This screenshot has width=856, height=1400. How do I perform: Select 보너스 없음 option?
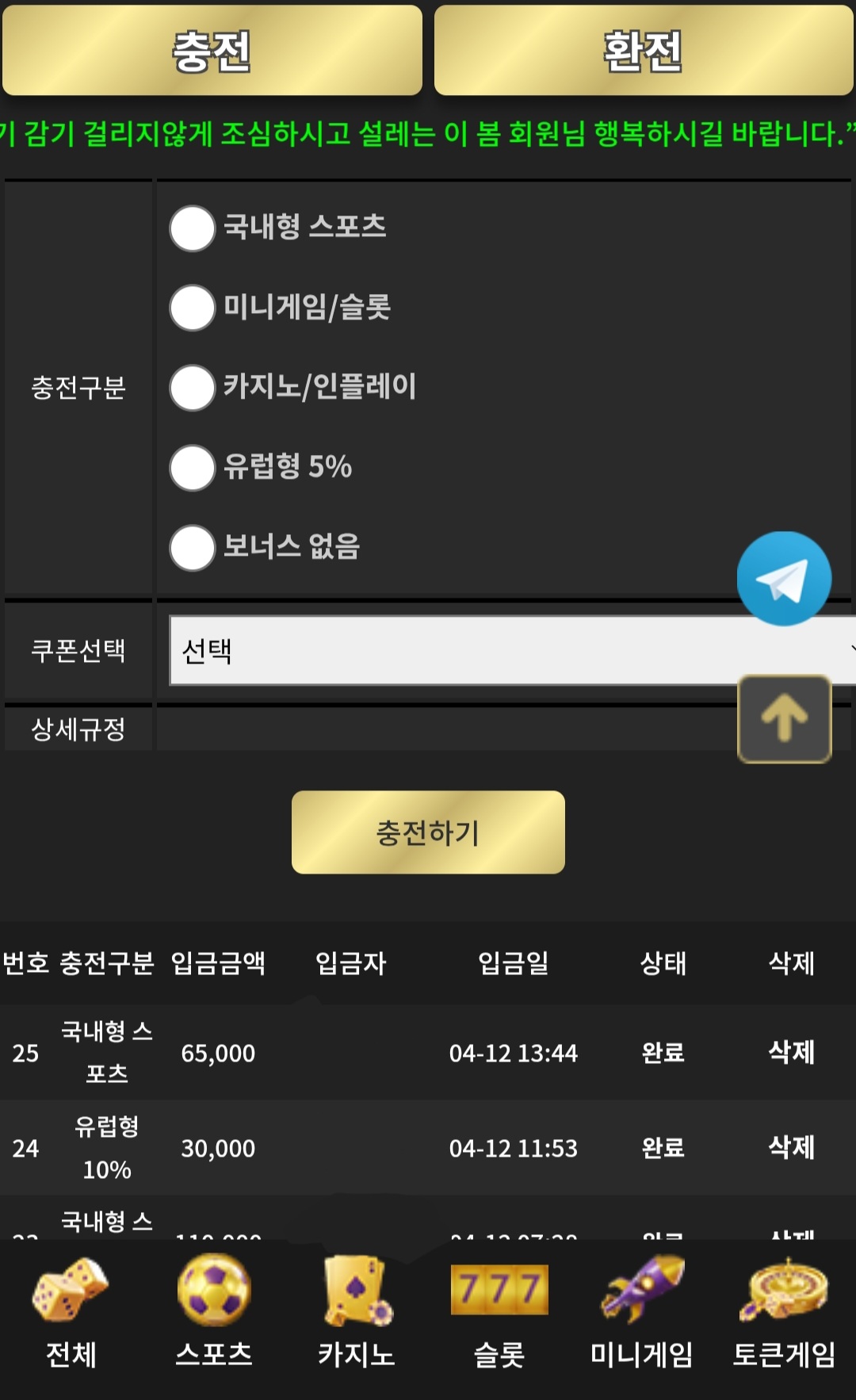pos(193,548)
